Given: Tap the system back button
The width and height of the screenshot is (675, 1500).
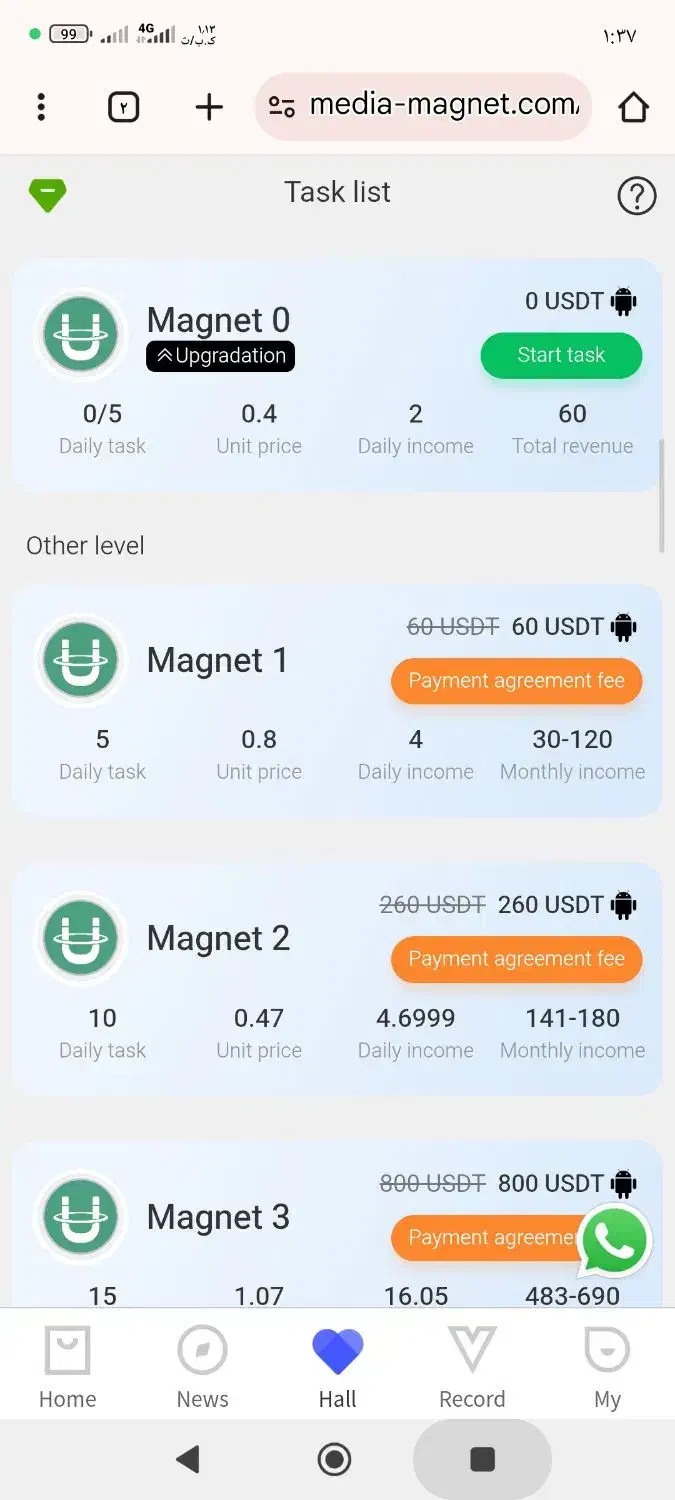Looking at the screenshot, I should tap(187, 1459).
